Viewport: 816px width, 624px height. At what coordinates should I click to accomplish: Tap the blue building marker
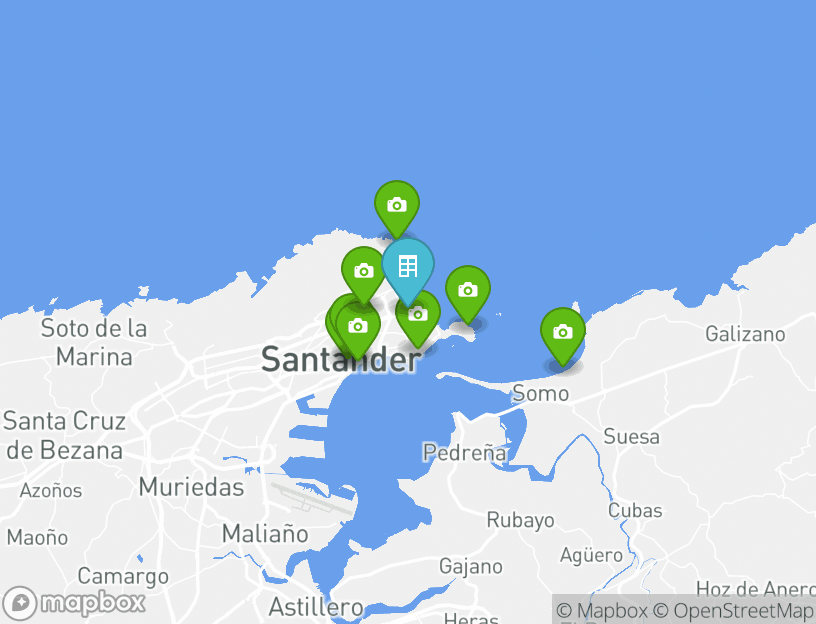(x=407, y=266)
